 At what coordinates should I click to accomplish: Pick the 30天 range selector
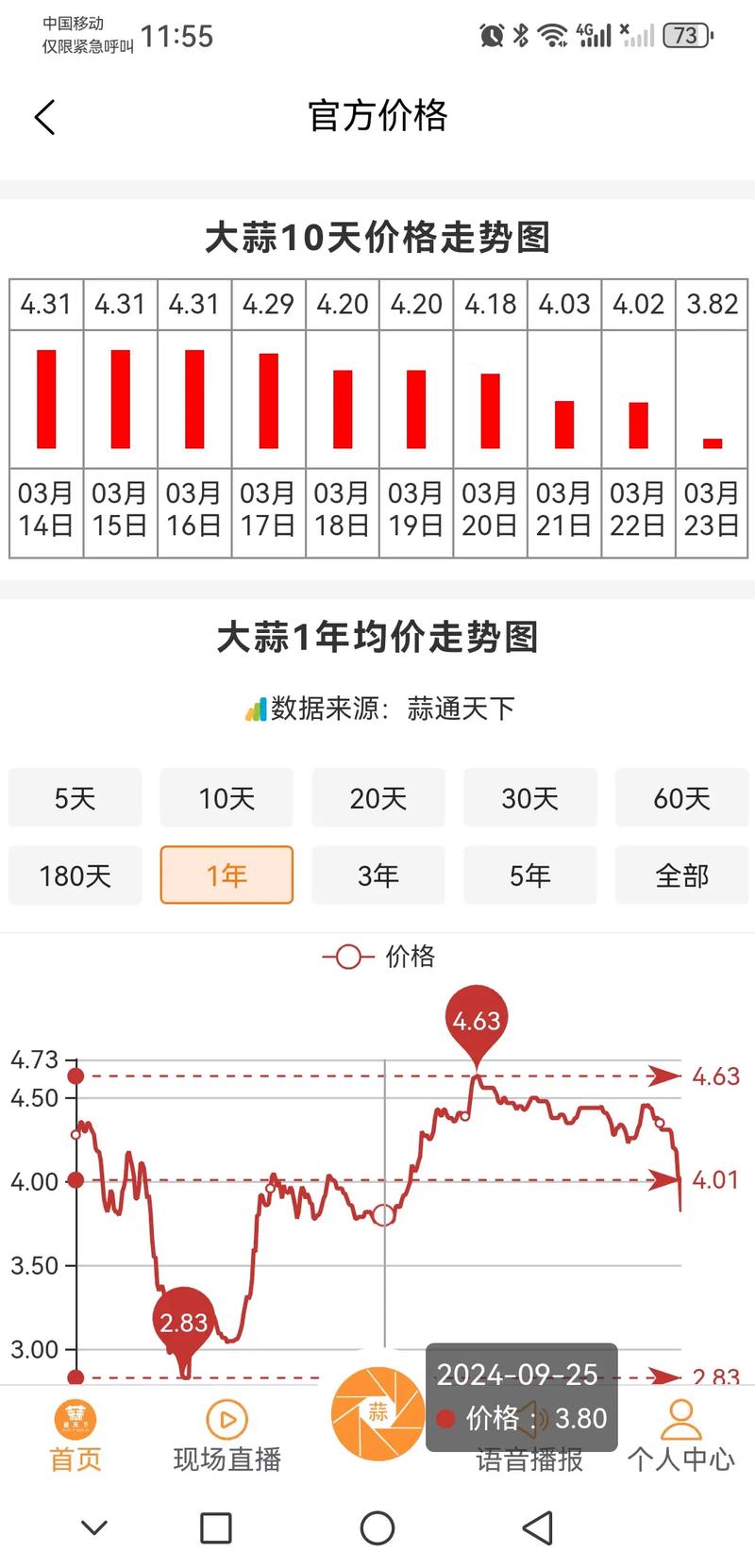[x=529, y=797]
